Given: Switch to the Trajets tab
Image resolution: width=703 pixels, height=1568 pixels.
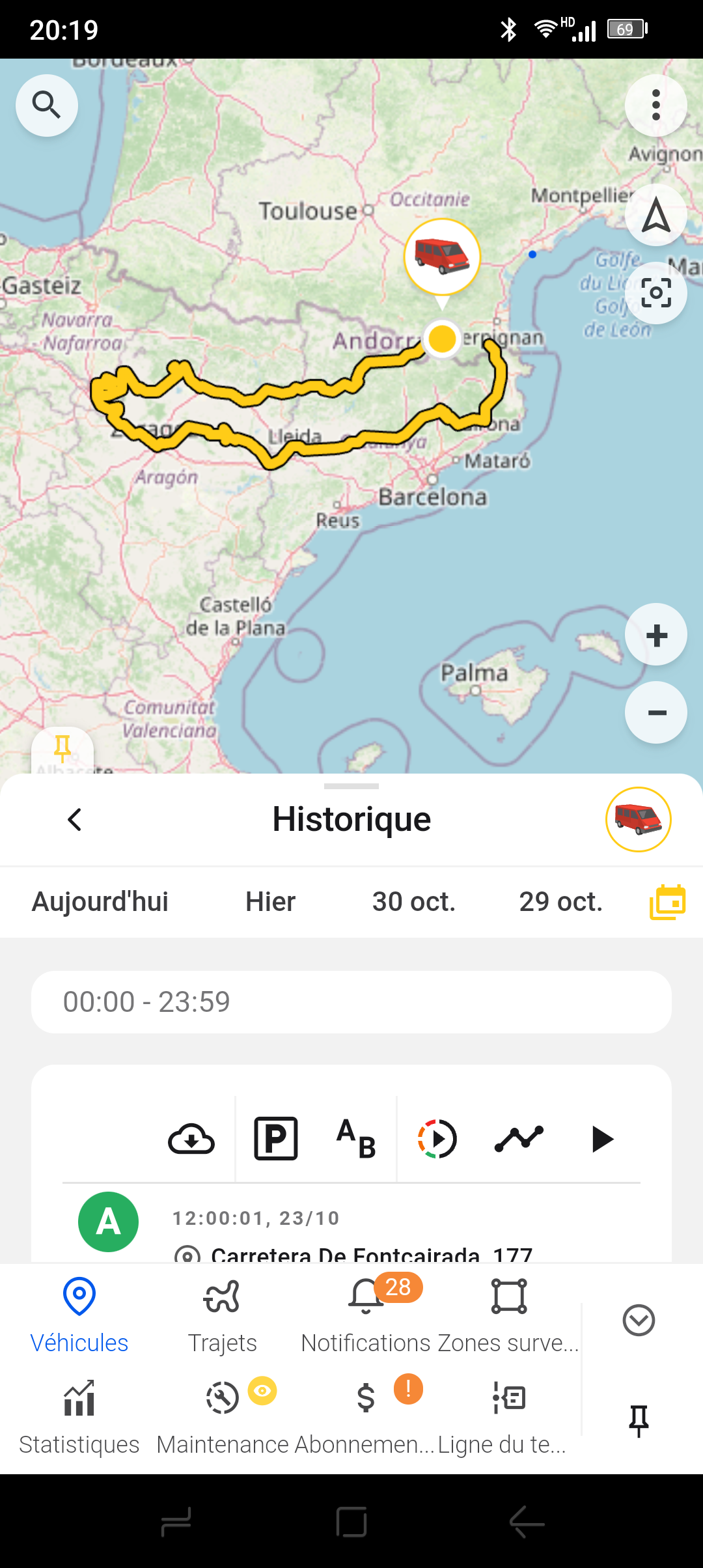Looking at the screenshot, I should [222, 1315].
